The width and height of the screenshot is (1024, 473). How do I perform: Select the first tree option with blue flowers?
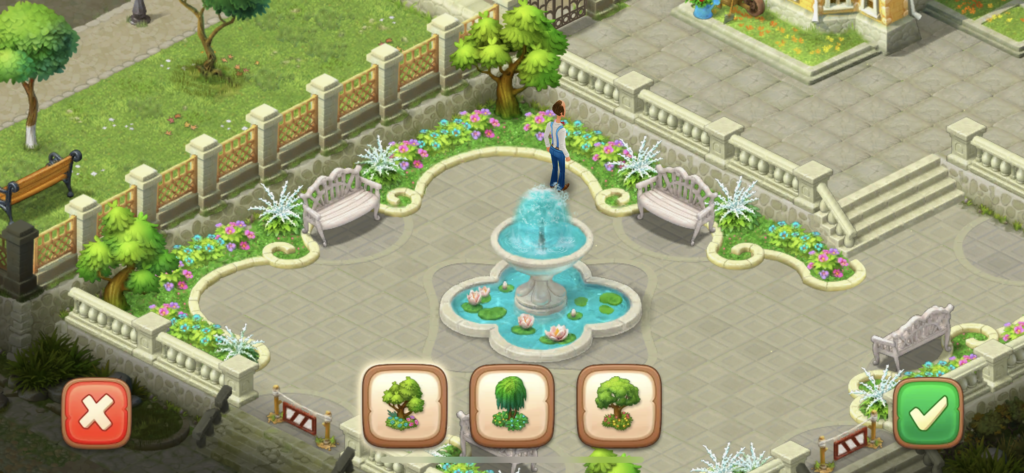(404, 404)
